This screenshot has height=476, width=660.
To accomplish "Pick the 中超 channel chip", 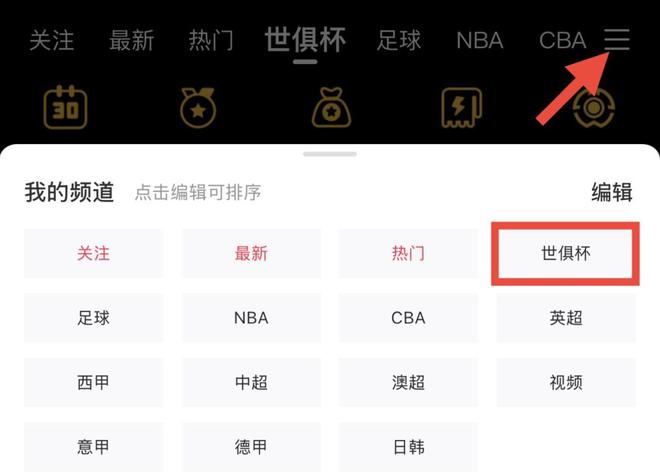I will point(251,382).
